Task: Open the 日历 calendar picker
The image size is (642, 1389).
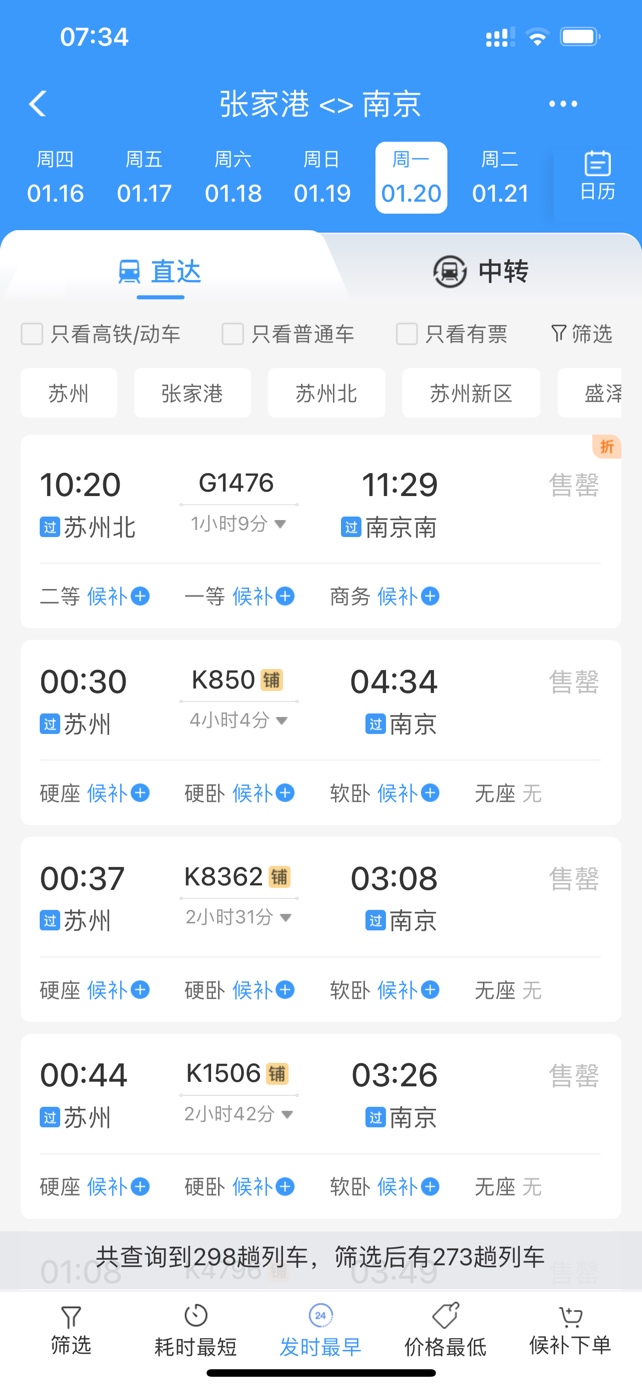Action: click(597, 176)
